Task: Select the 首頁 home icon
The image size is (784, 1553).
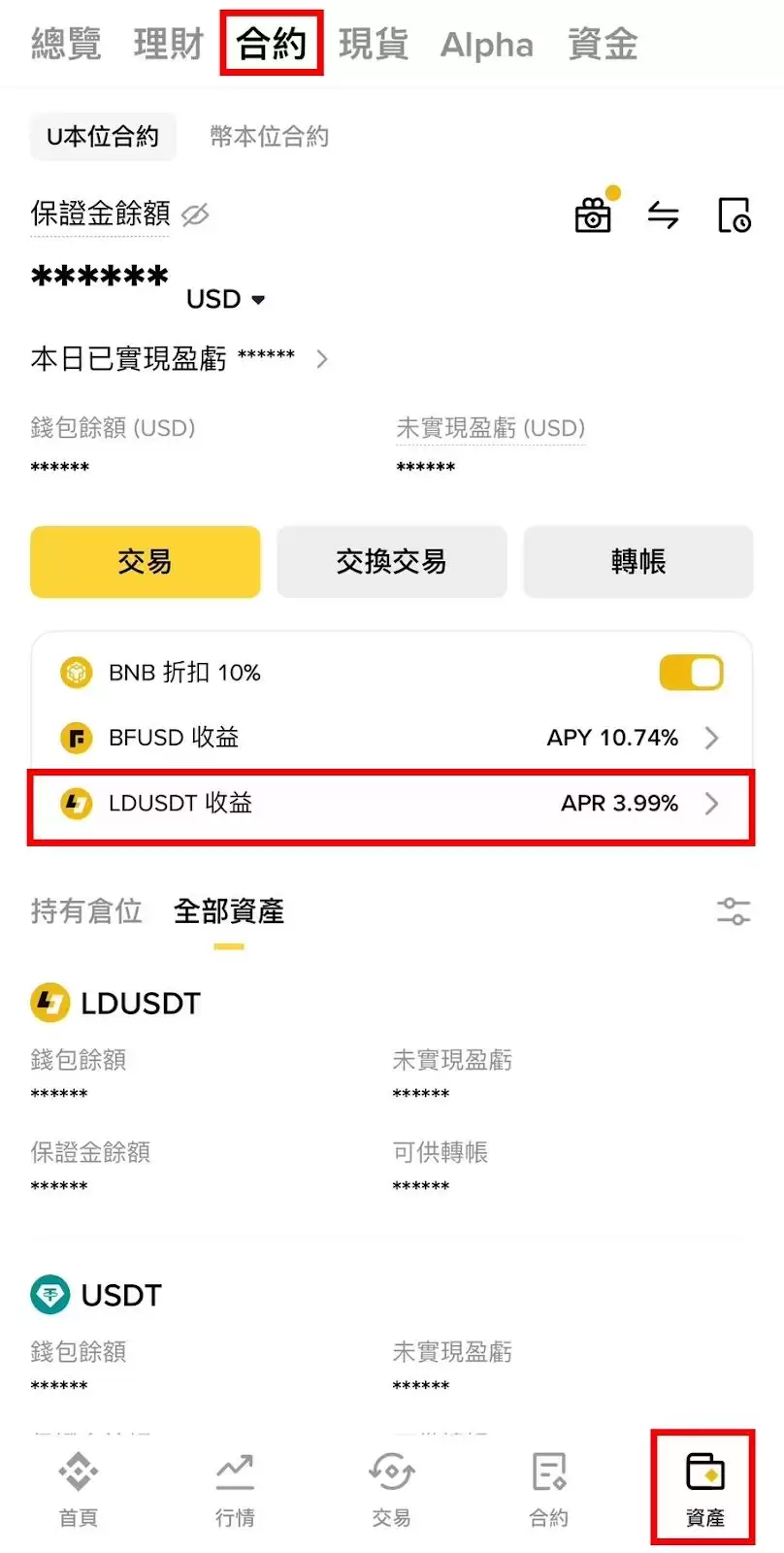Action: 78,1480
